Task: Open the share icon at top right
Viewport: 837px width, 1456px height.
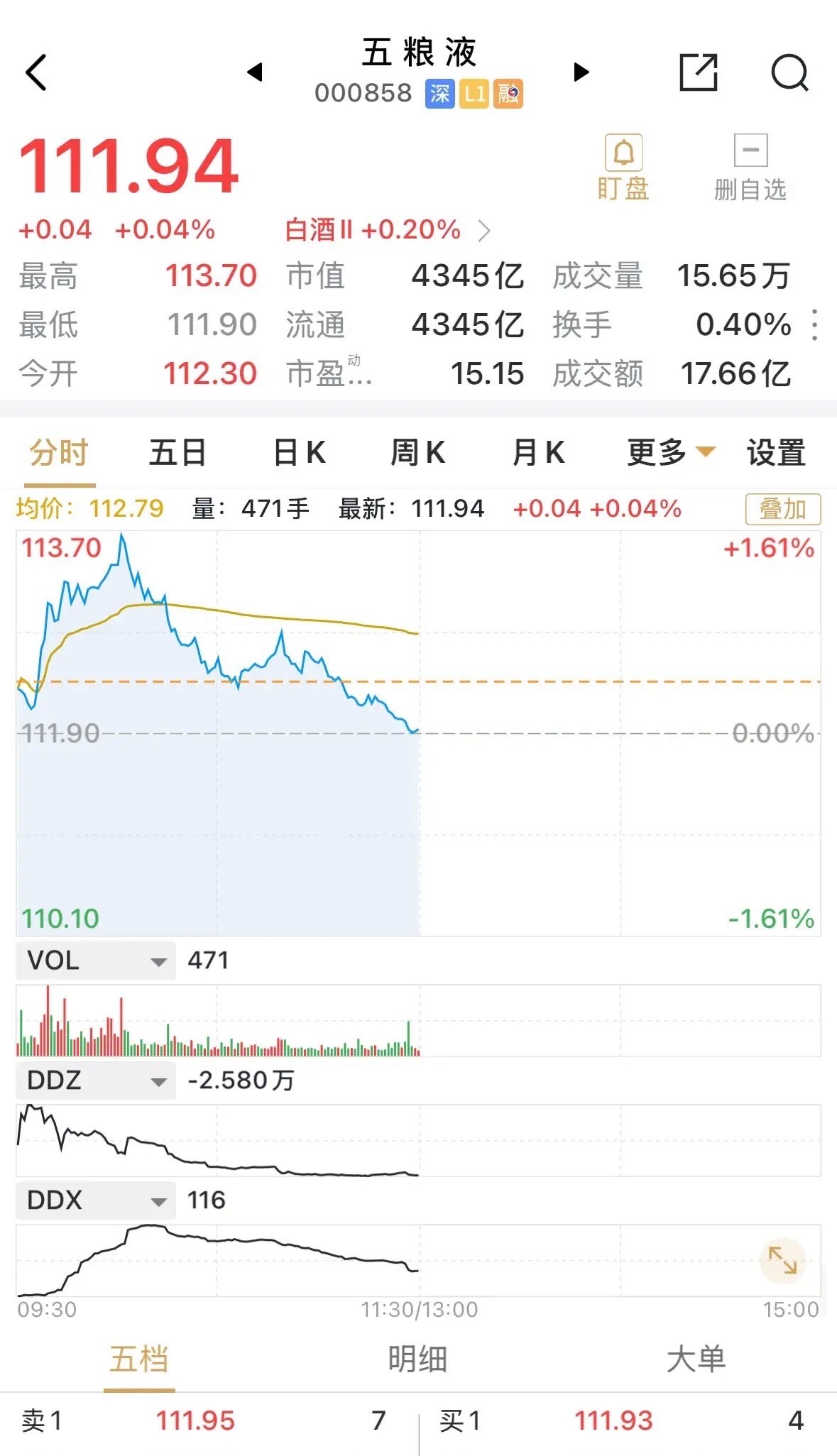Action: click(x=700, y=73)
